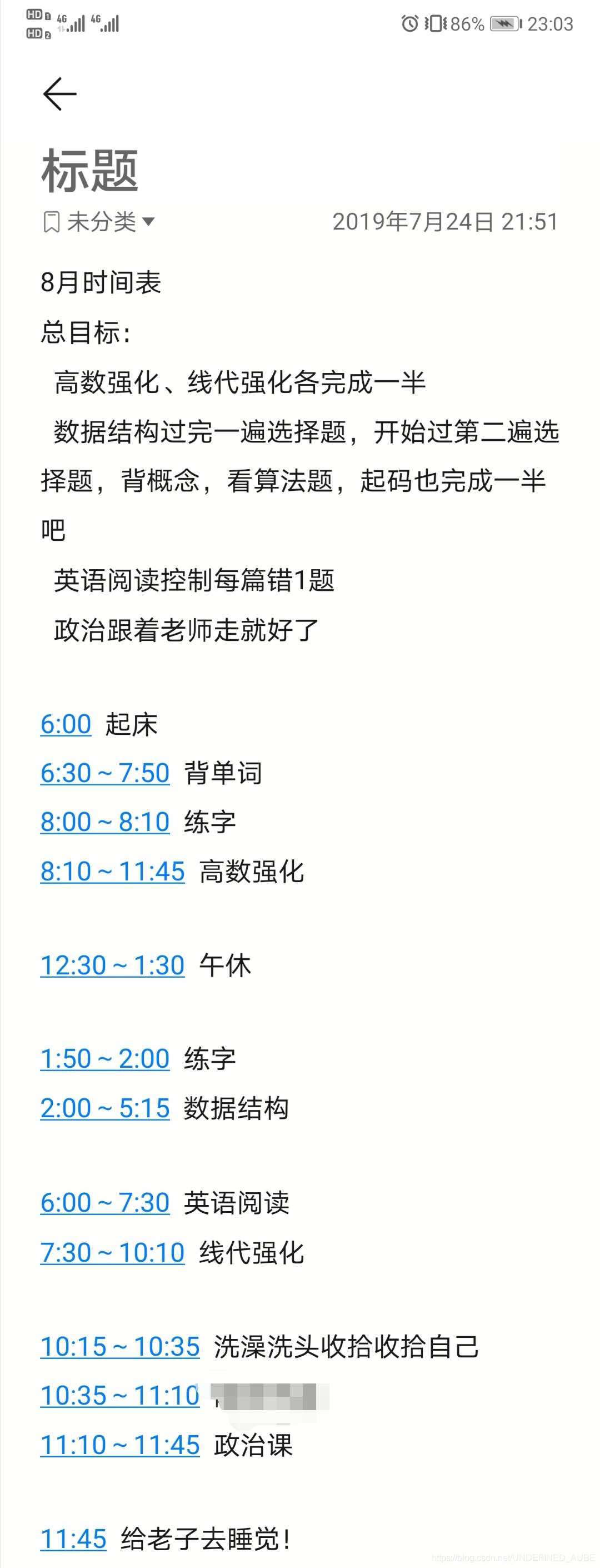This screenshot has height=1568, width=600.
Task: Tap the 7:30~10:10 线代强化 time link
Action: 113,1253
